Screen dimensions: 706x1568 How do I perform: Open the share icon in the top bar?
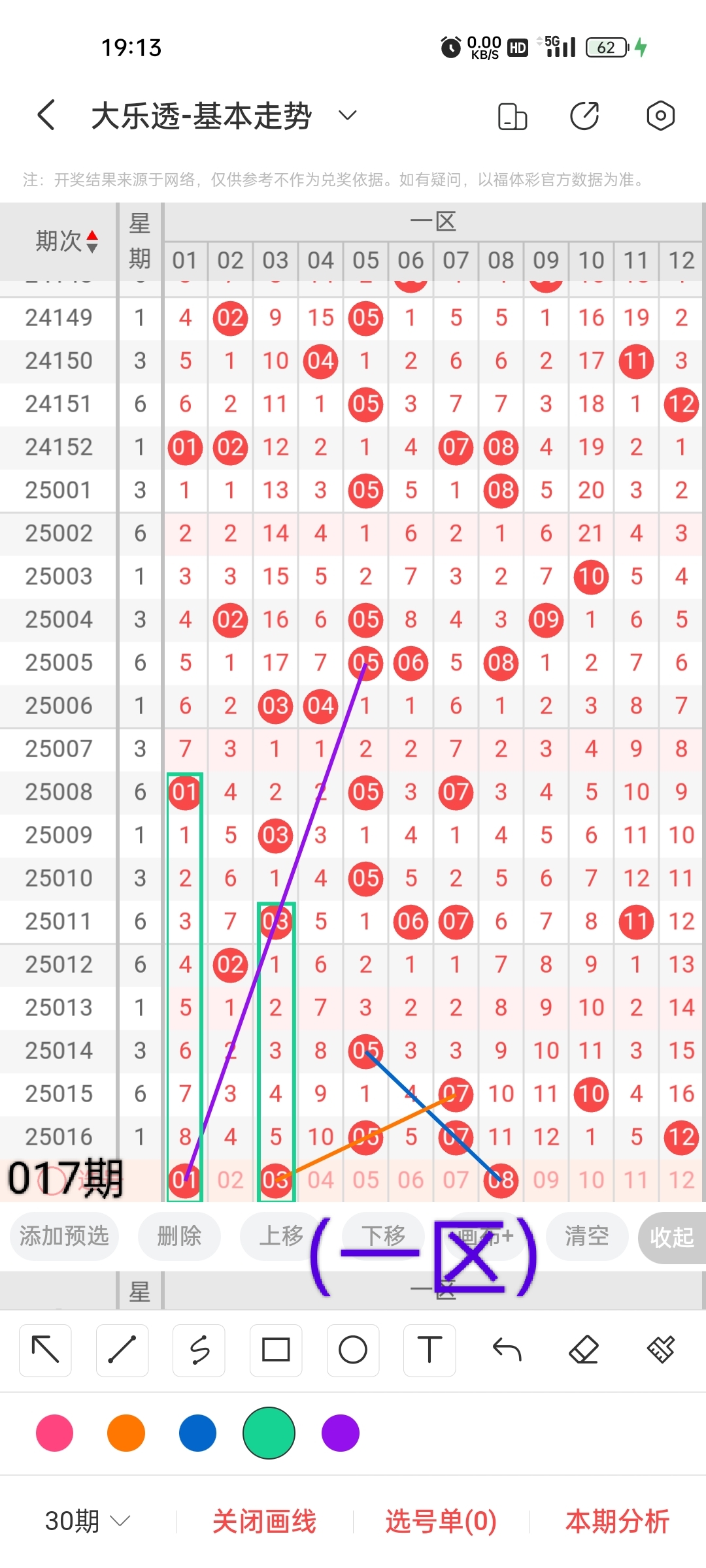point(584,116)
